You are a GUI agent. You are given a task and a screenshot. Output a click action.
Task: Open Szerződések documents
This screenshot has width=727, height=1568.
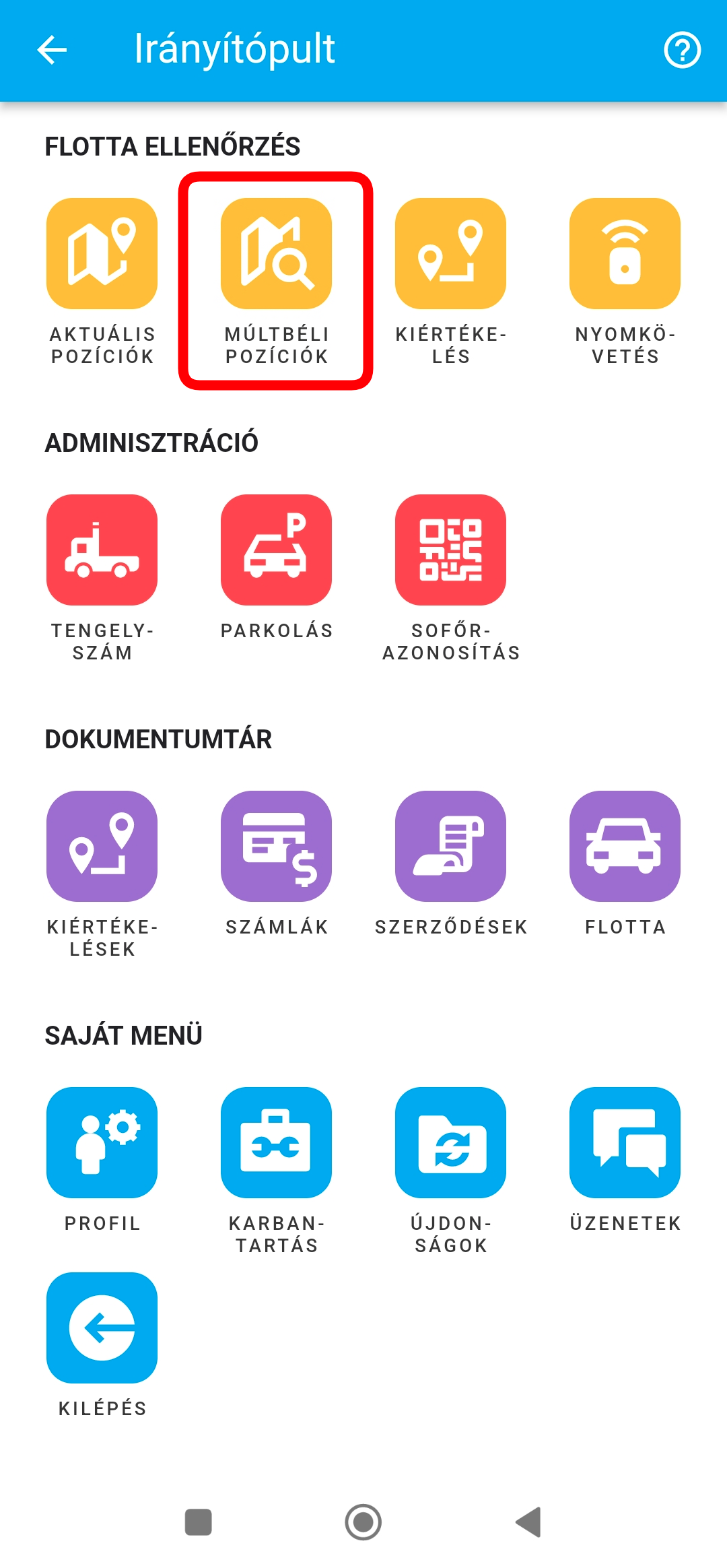(x=450, y=847)
